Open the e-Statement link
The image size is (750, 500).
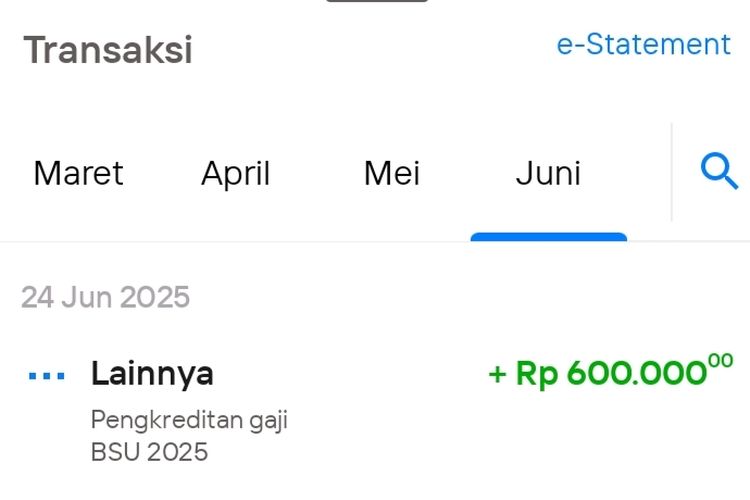click(x=643, y=45)
